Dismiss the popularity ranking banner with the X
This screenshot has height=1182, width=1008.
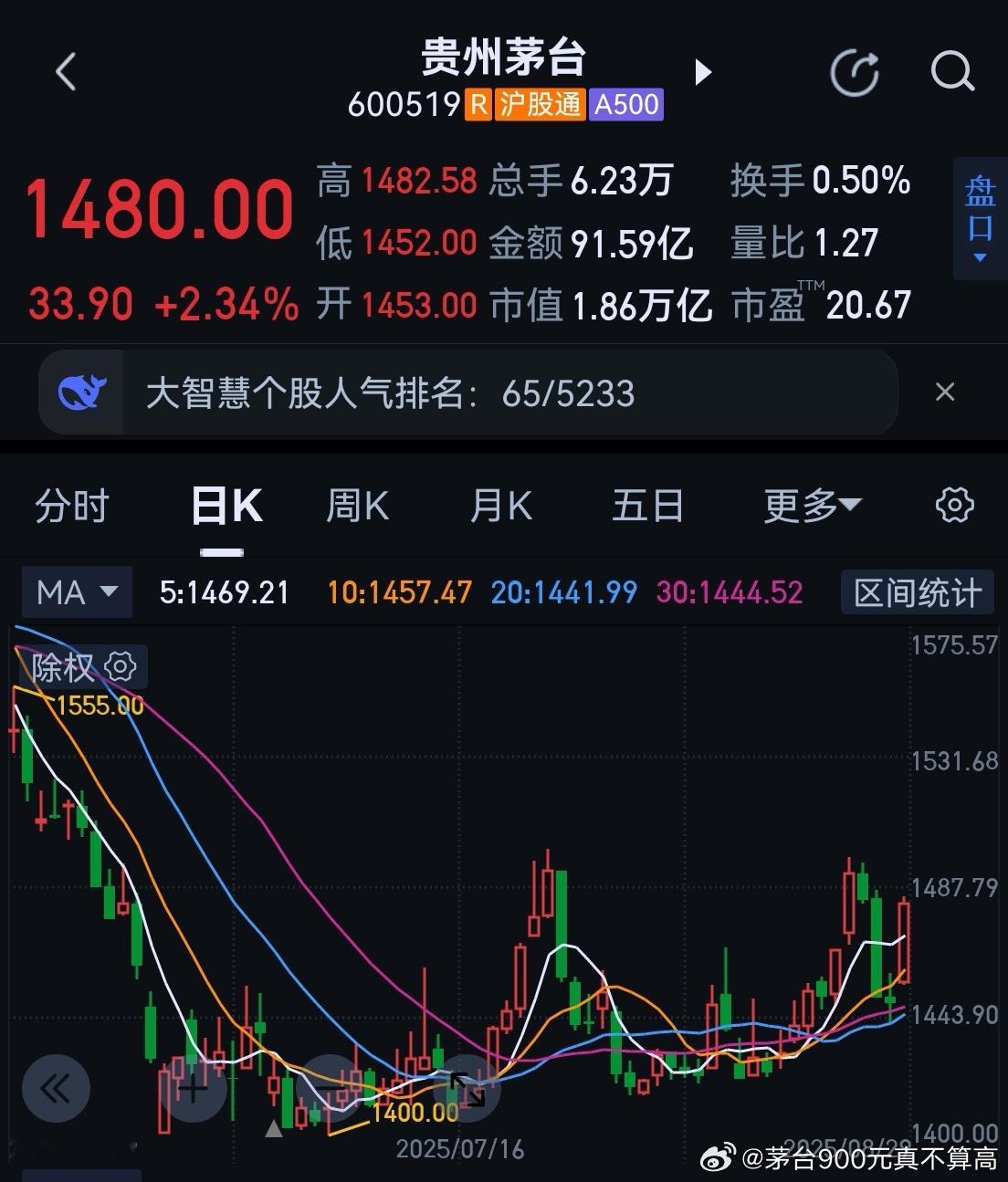[x=945, y=392]
